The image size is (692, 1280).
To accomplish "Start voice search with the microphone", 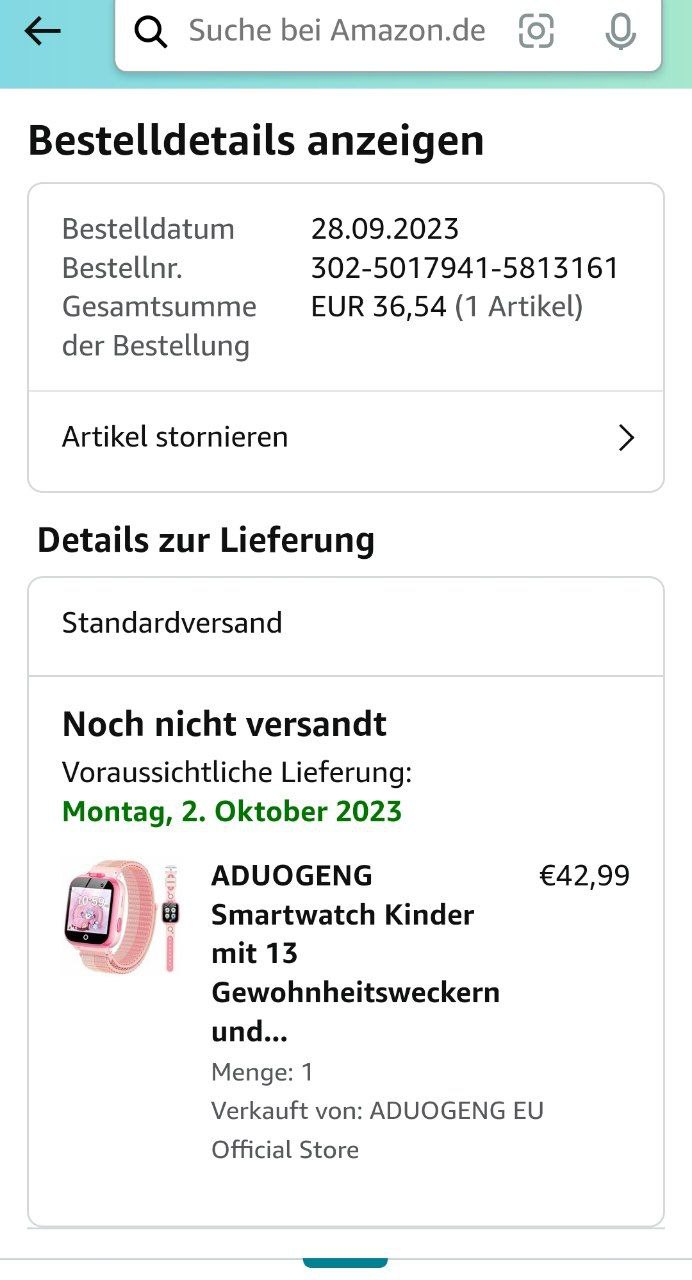I will [x=620, y=32].
